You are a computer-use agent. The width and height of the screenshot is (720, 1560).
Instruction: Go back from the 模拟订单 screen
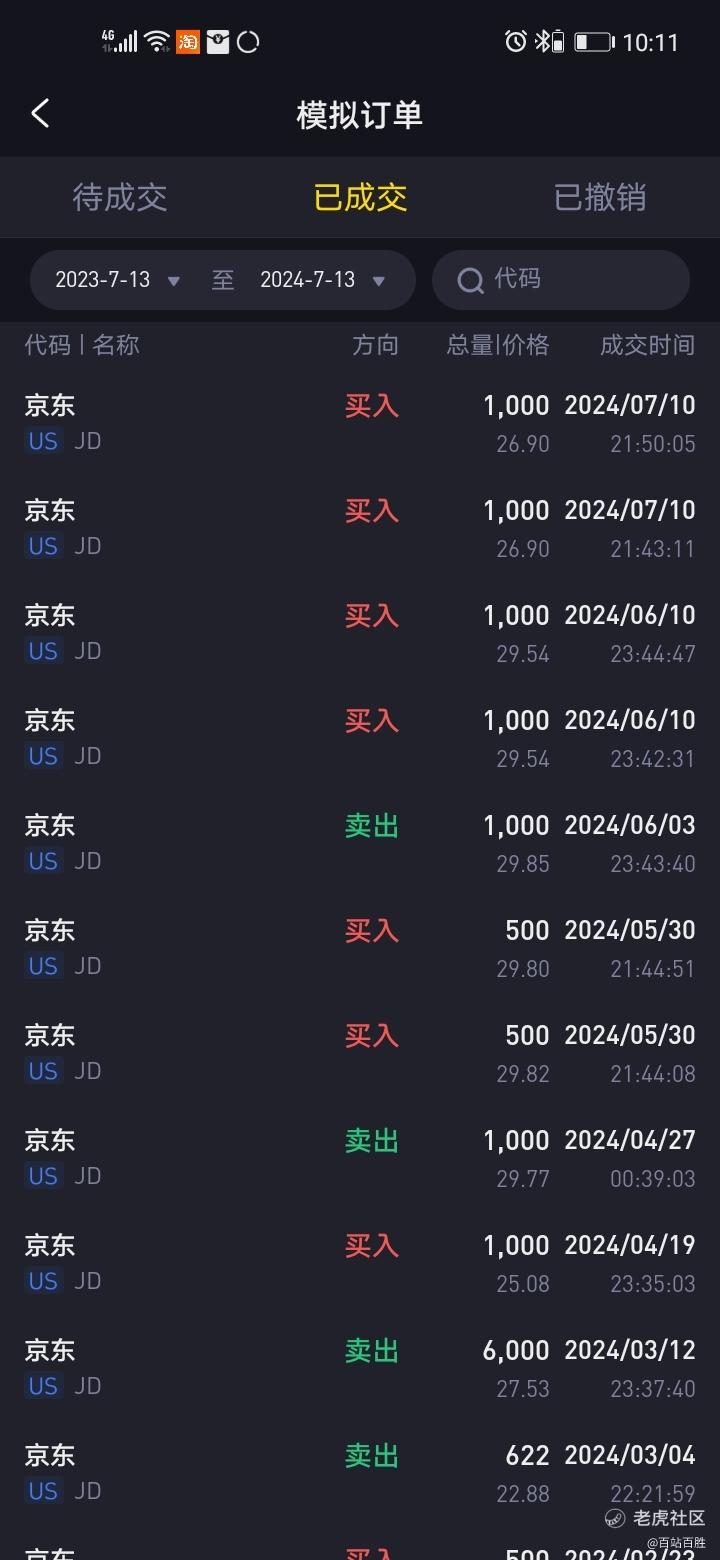(40, 114)
